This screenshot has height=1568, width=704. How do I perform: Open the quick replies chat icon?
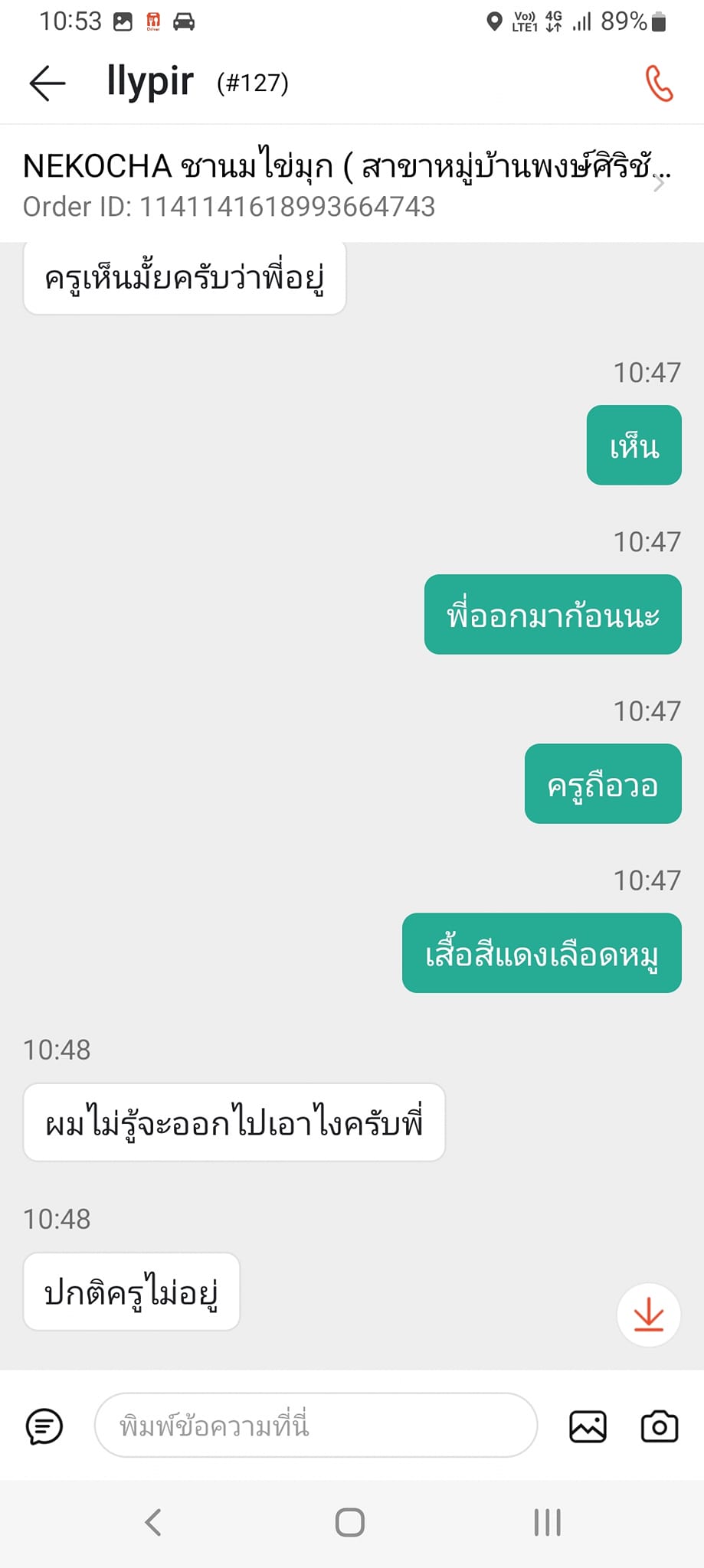click(x=44, y=1426)
